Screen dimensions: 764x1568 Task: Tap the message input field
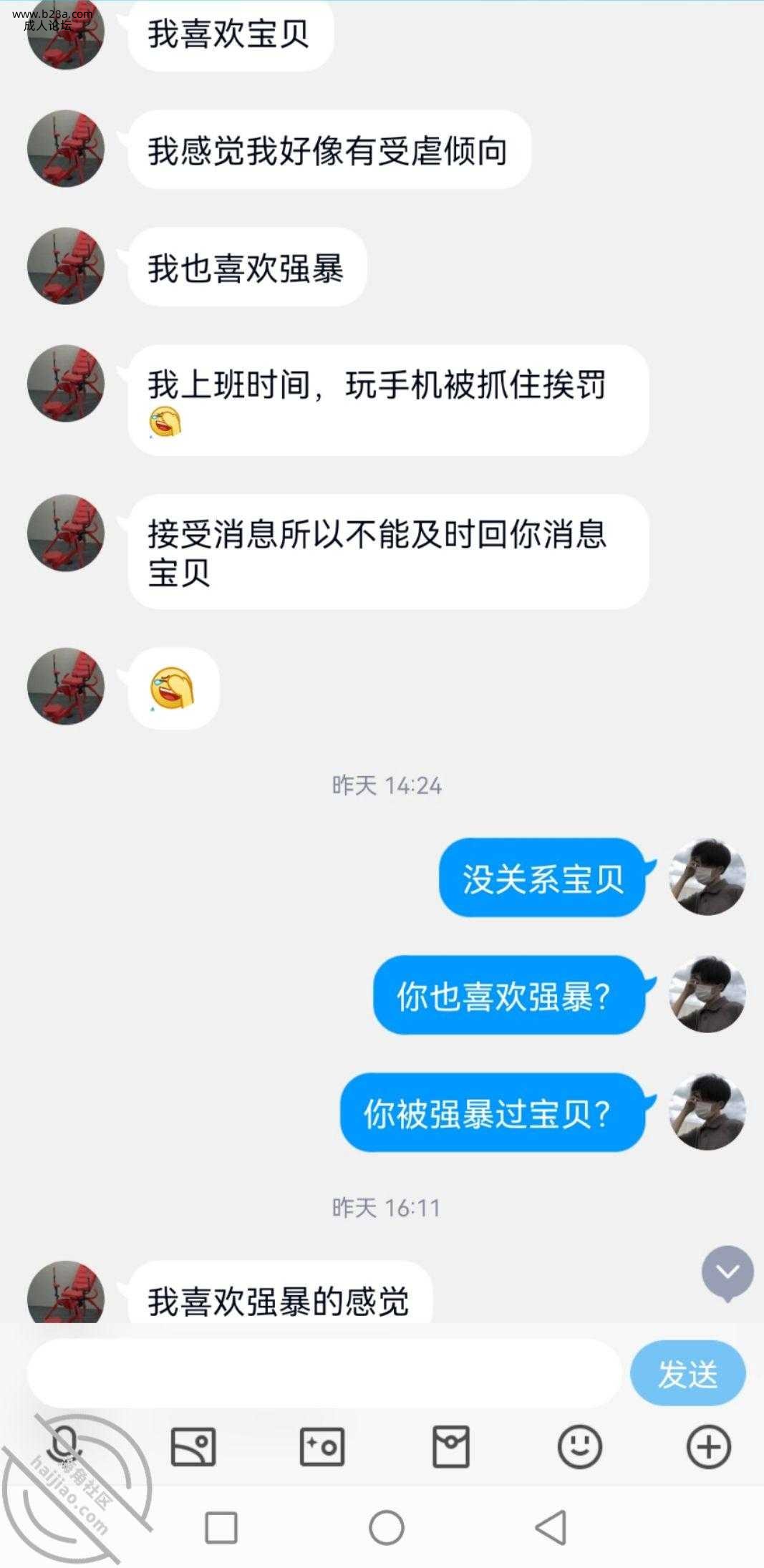tap(324, 1373)
